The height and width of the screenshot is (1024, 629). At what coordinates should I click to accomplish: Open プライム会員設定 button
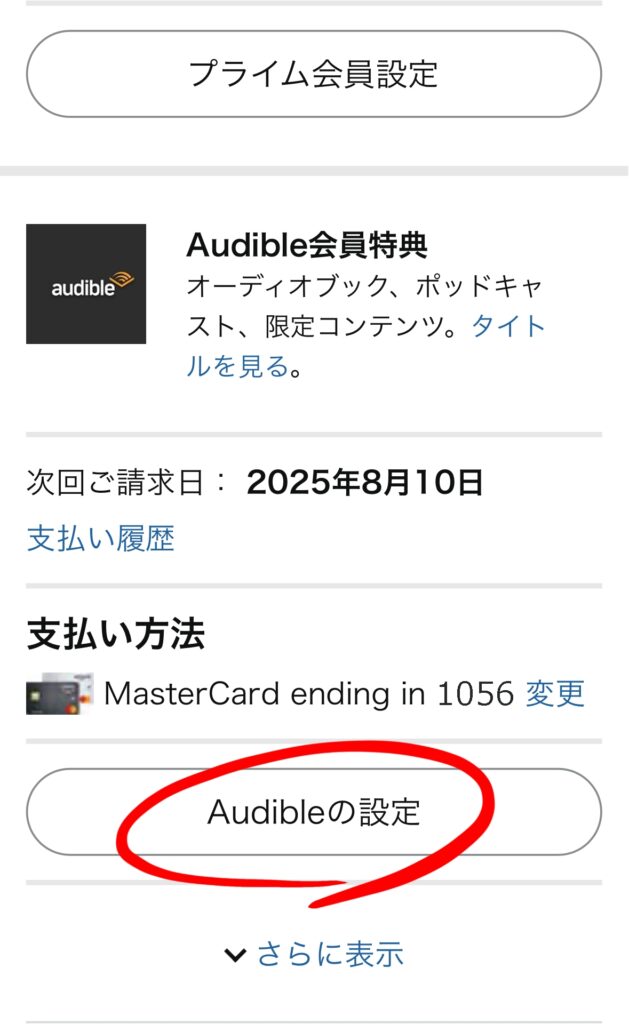pyautogui.click(x=314, y=74)
